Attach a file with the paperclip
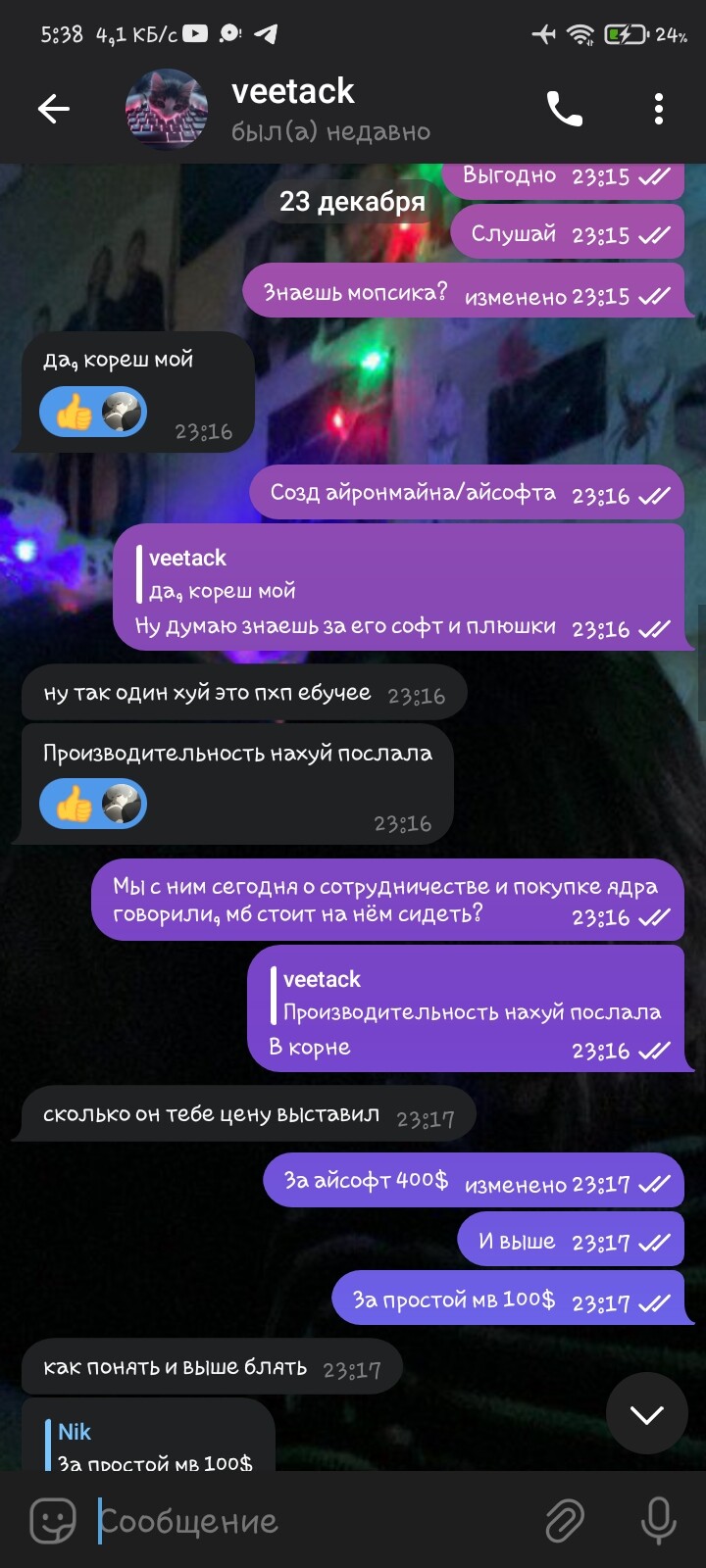Image resolution: width=706 pixels, height=1568 pixels. 565,1521
